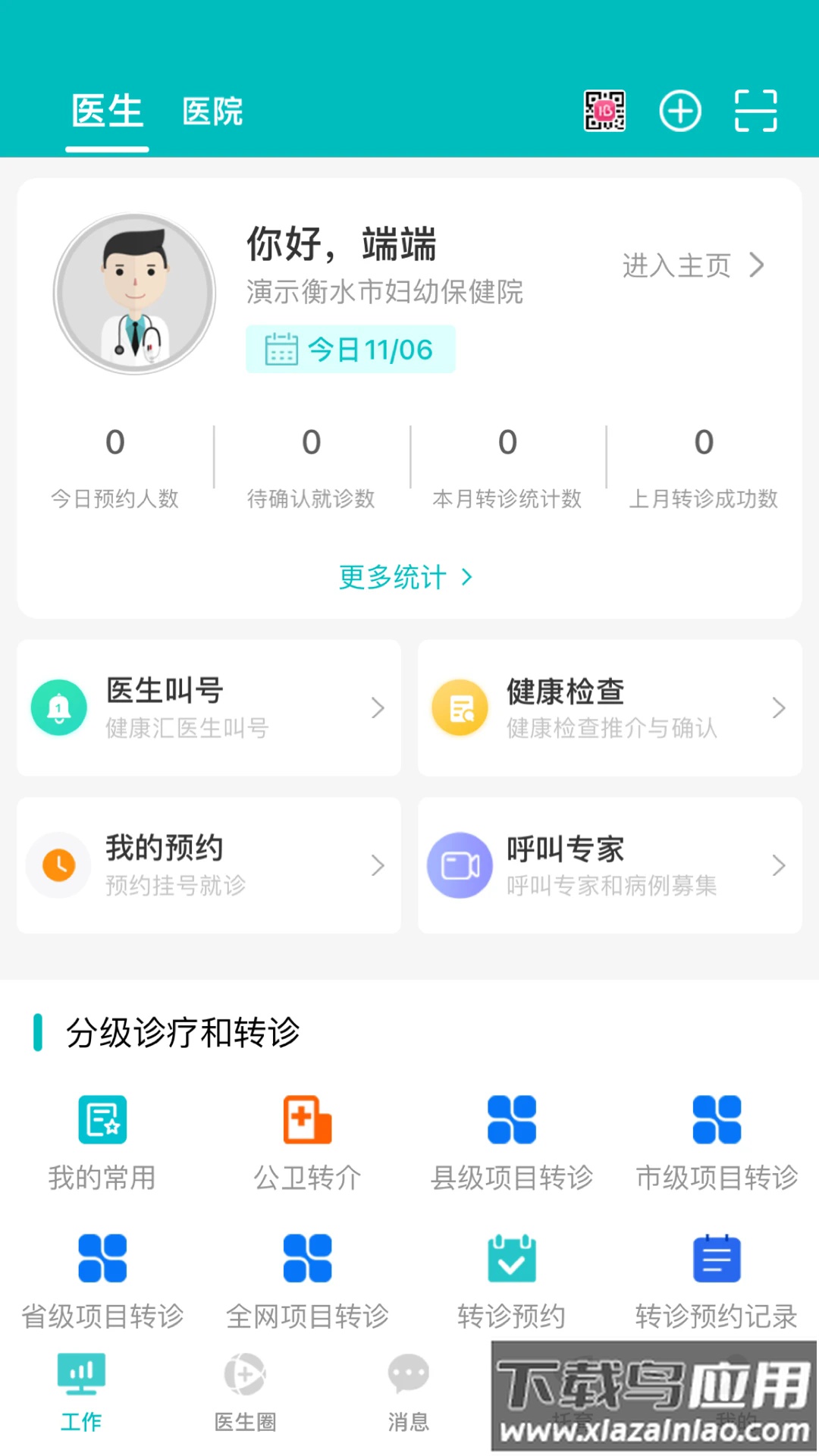
Task: Tap the 全网项目转诊 icon
Action: coord(306,1259)
